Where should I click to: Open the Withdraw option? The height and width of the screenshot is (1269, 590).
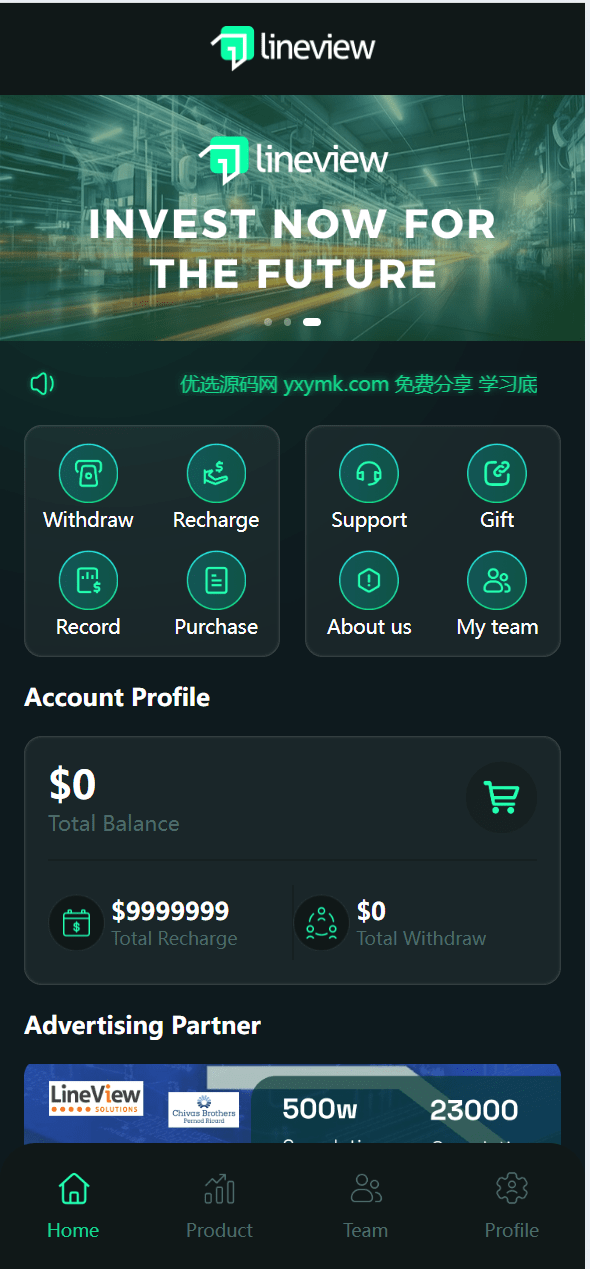point(88,488)
